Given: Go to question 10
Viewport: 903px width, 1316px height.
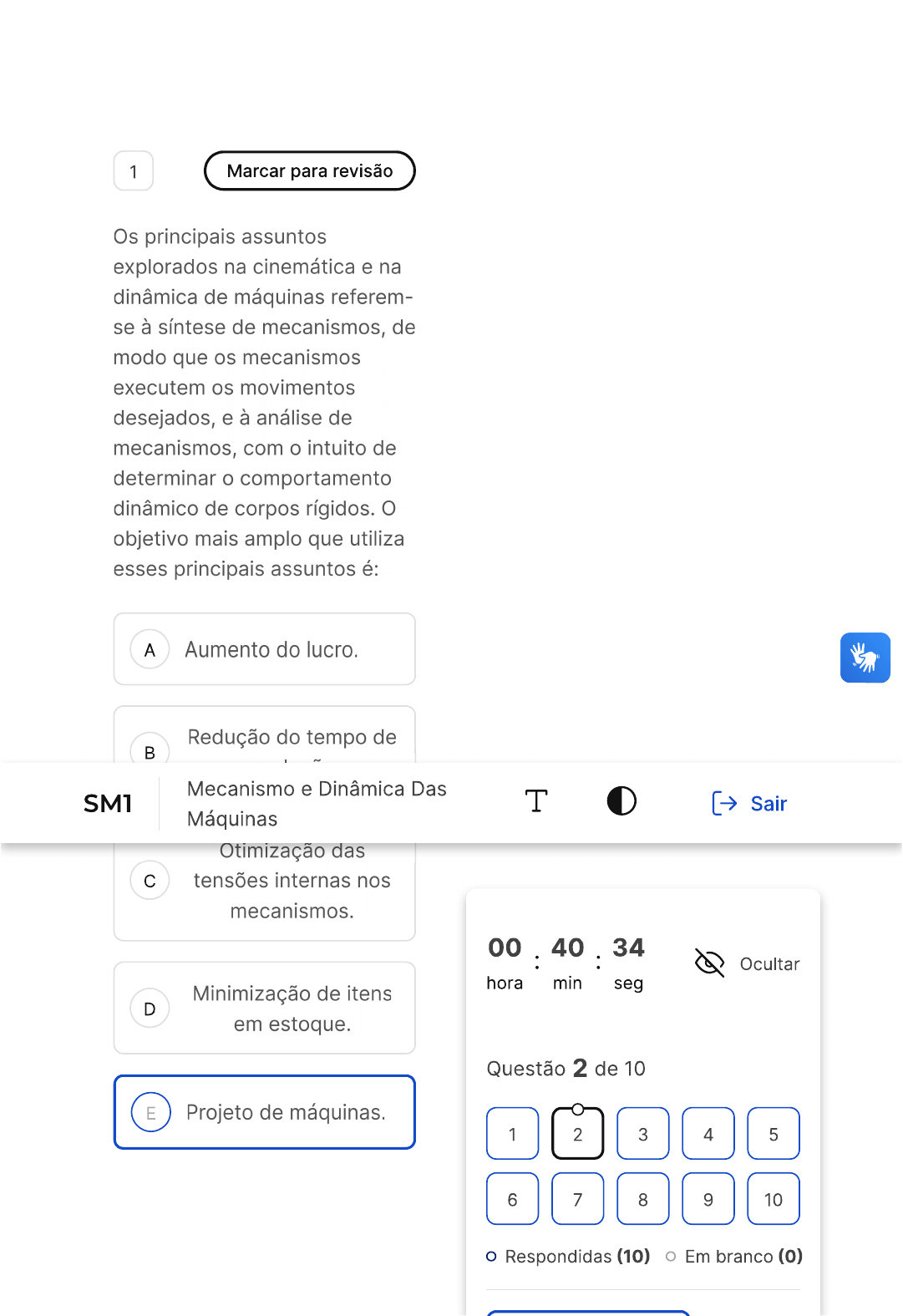Looking at the screenshot, I should [x=773, y=1199].
